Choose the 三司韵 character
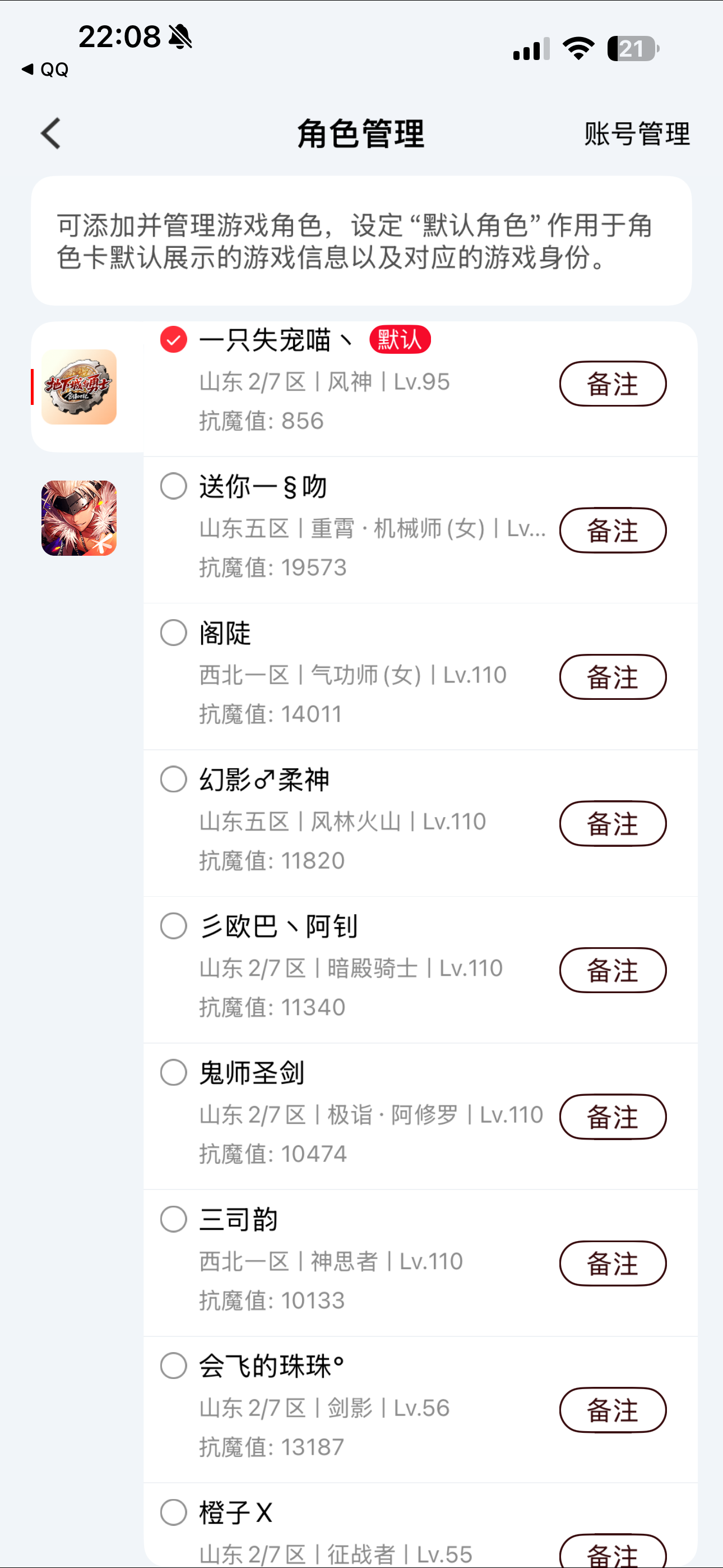723x1568 pixels. [173, 1219]
